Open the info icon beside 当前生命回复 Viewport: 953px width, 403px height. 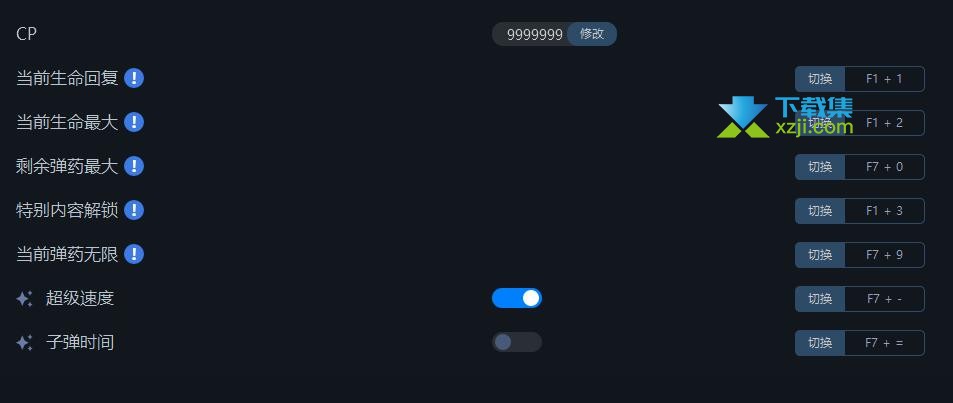click(x=134, y=78)
